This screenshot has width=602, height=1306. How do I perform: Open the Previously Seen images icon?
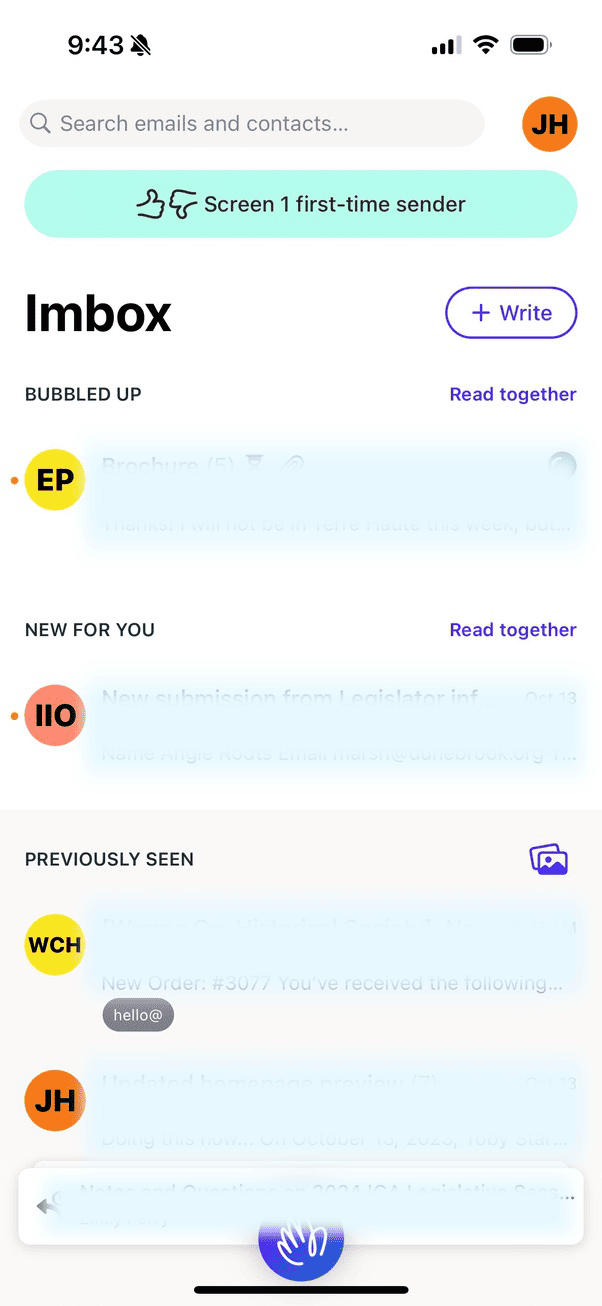549,860
